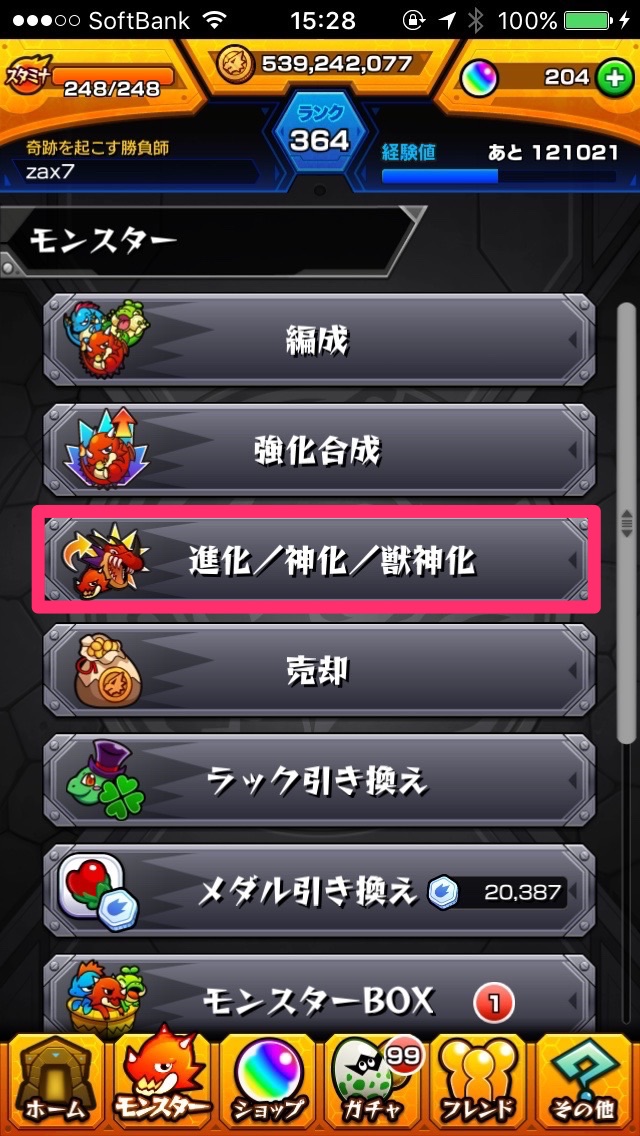Open the 強化合成 menu
The width and height of the screenshot is (640, 1136).
coord(318,451)
